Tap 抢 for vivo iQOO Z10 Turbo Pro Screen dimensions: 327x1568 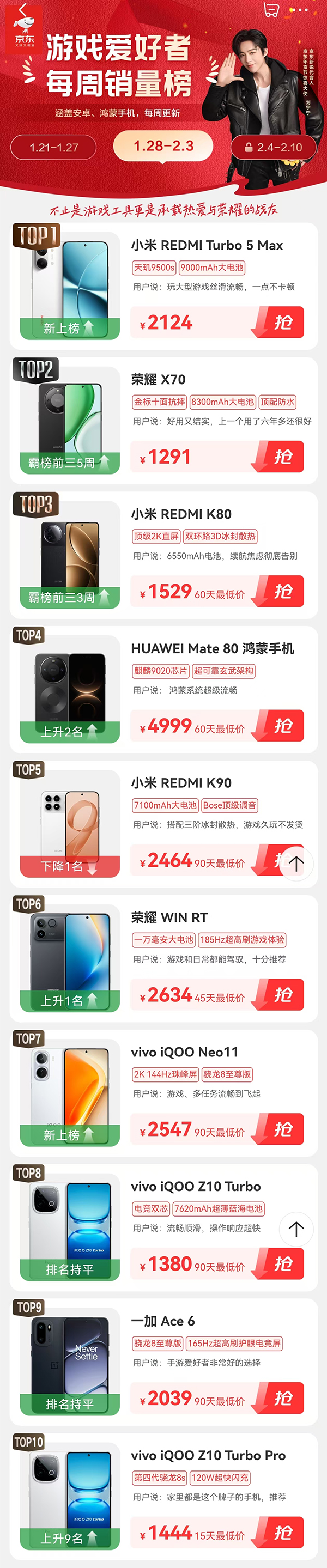click(x=282, y=1533)
